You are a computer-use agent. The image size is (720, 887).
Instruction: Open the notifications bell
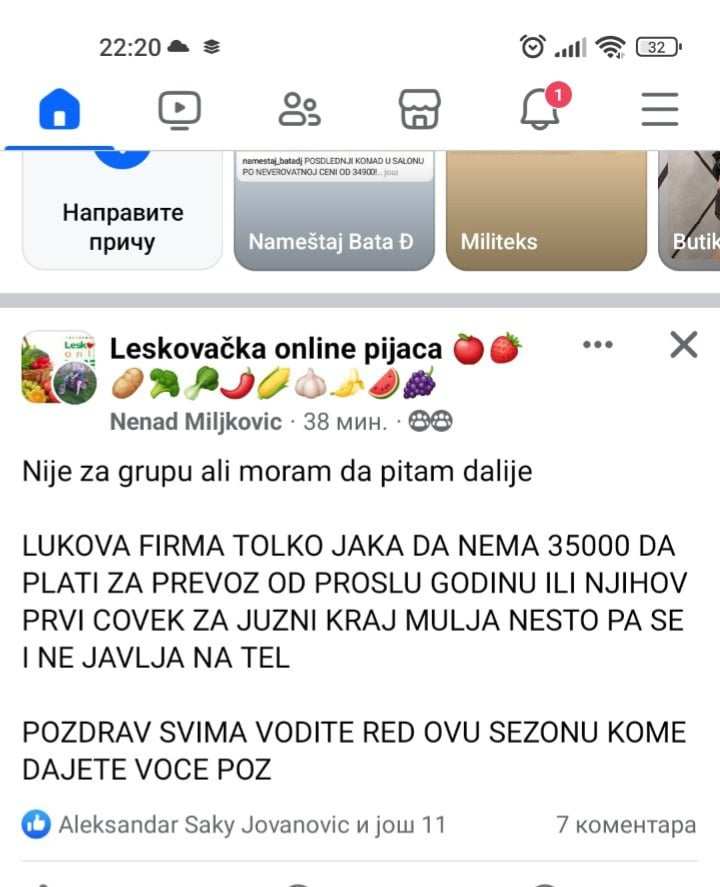[541, 108]
